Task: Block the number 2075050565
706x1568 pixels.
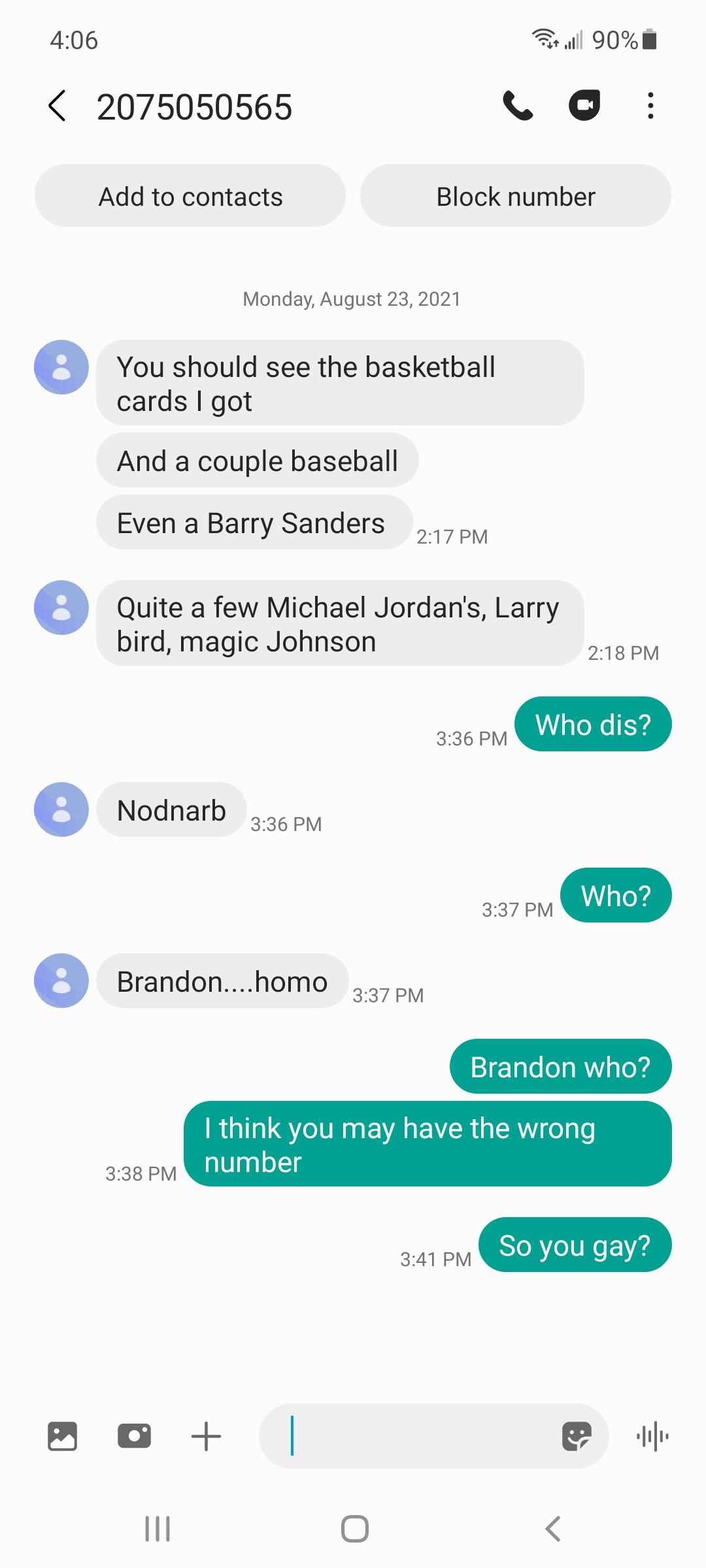Action: tap(516, 195)
